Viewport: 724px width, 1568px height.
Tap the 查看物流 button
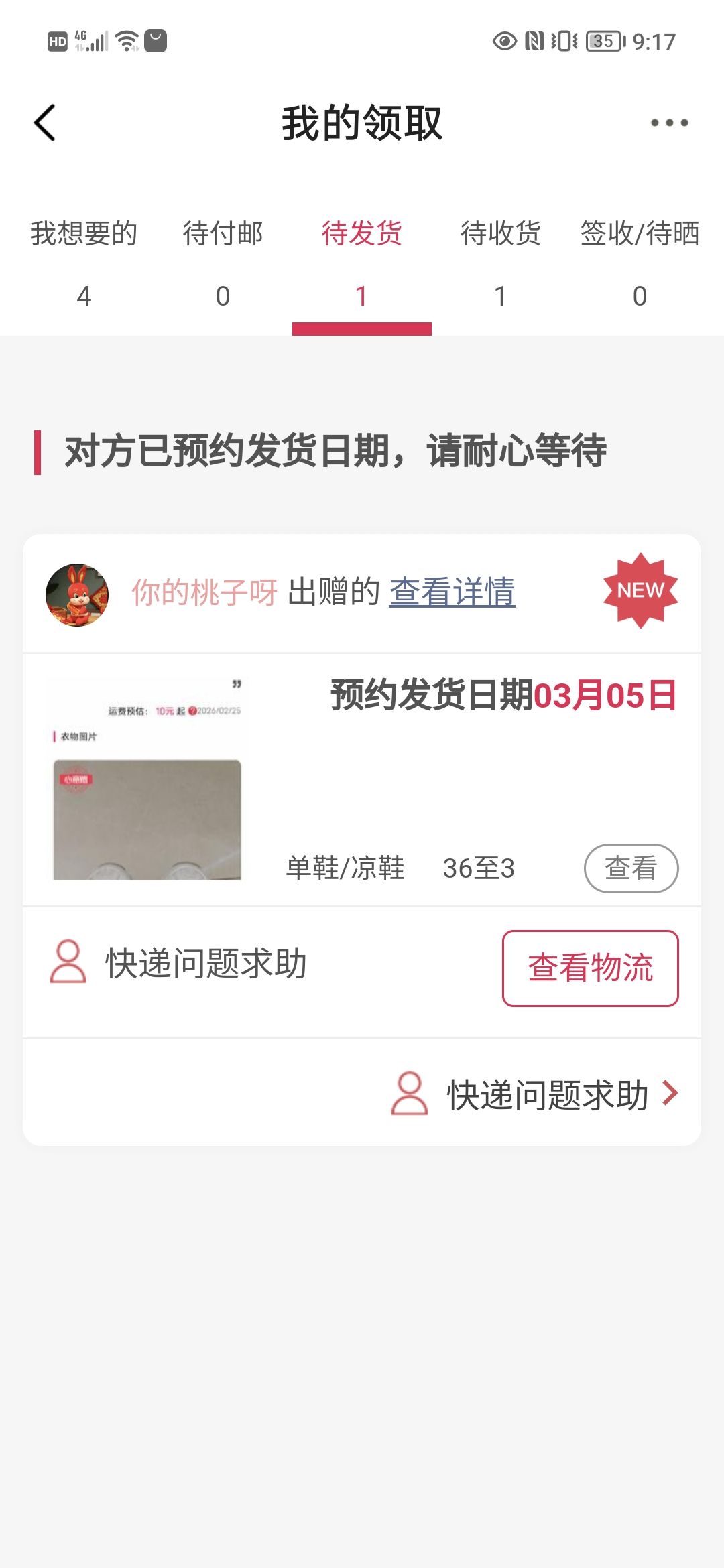click(590, 968)
